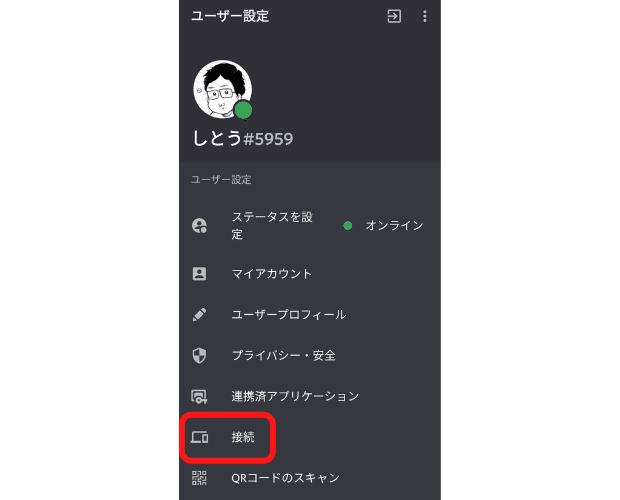Tap the profile avatar picture
The image size is (620, 500).
[221, 90]
